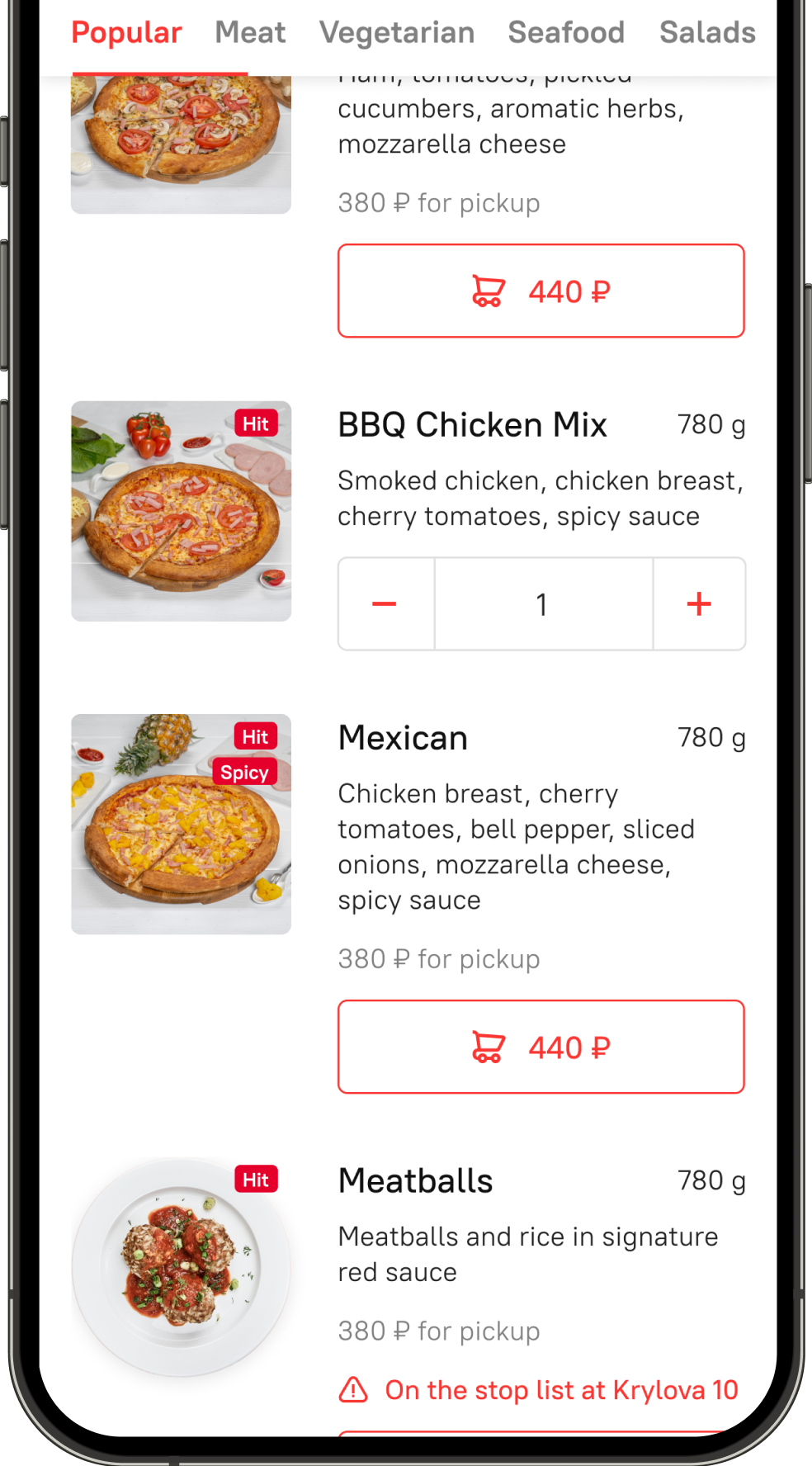Open the BBQ Chicken Mix photo

tap(181, 511)
